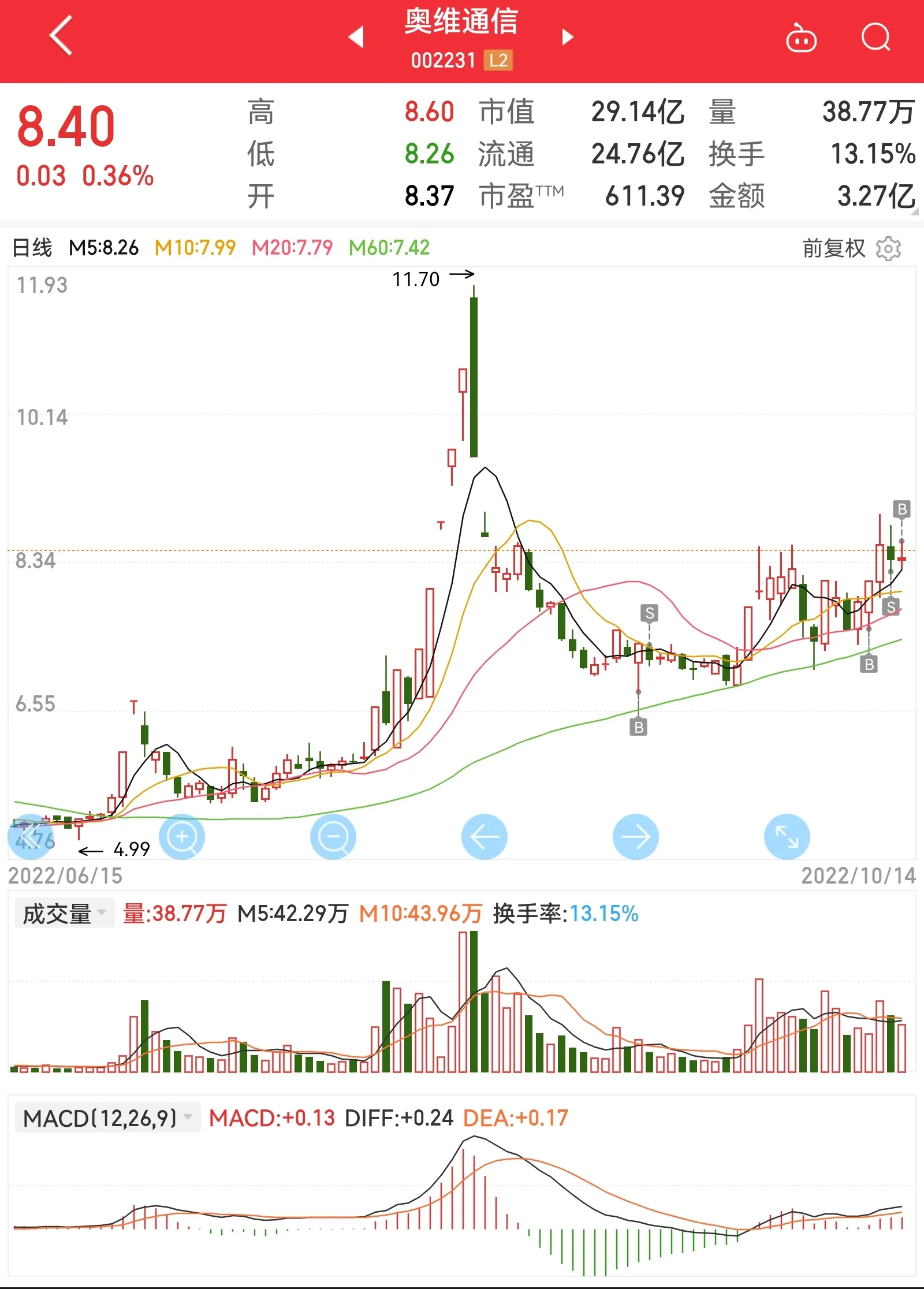Move the chart right with the arrow button
The height and width of the screenshot is (1289, 924).
[x=636, y=836]
